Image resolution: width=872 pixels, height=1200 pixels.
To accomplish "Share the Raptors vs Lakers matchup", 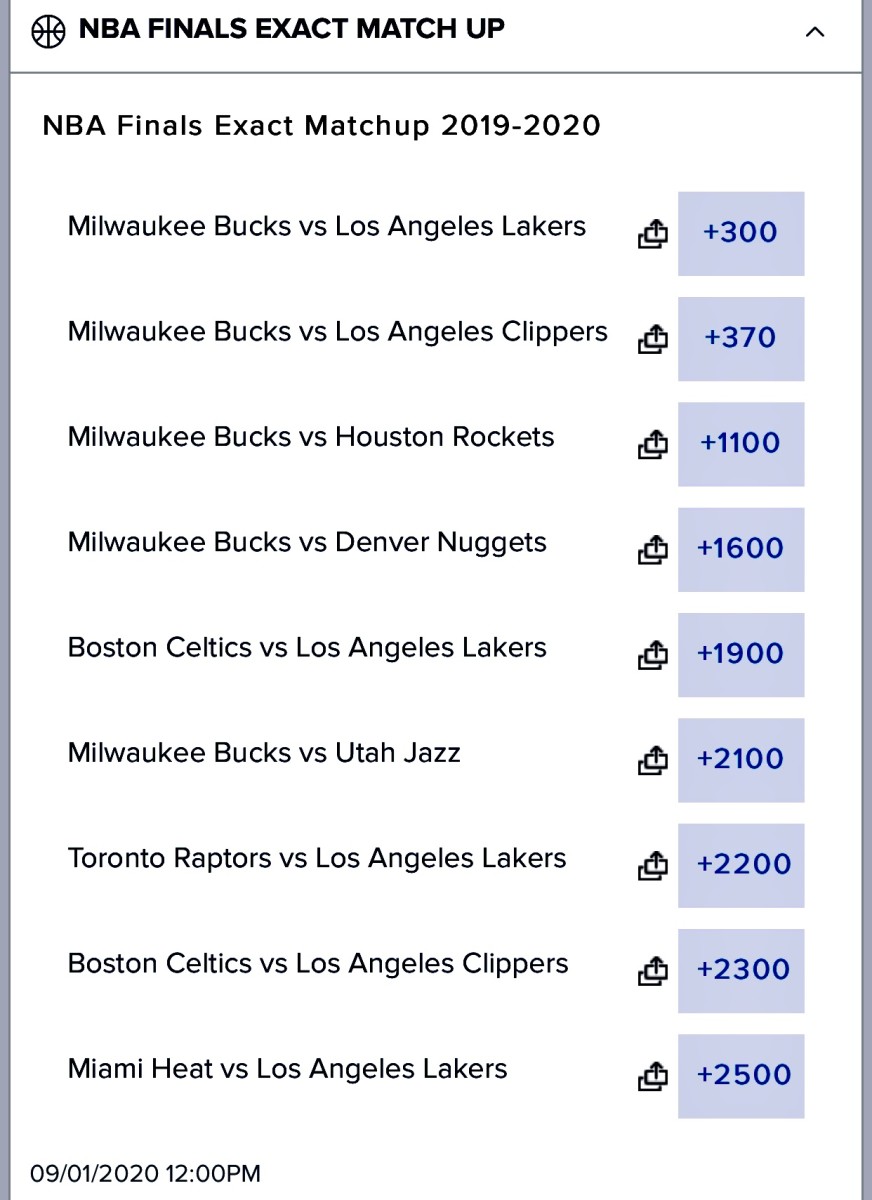I will [x=652, y=866].
